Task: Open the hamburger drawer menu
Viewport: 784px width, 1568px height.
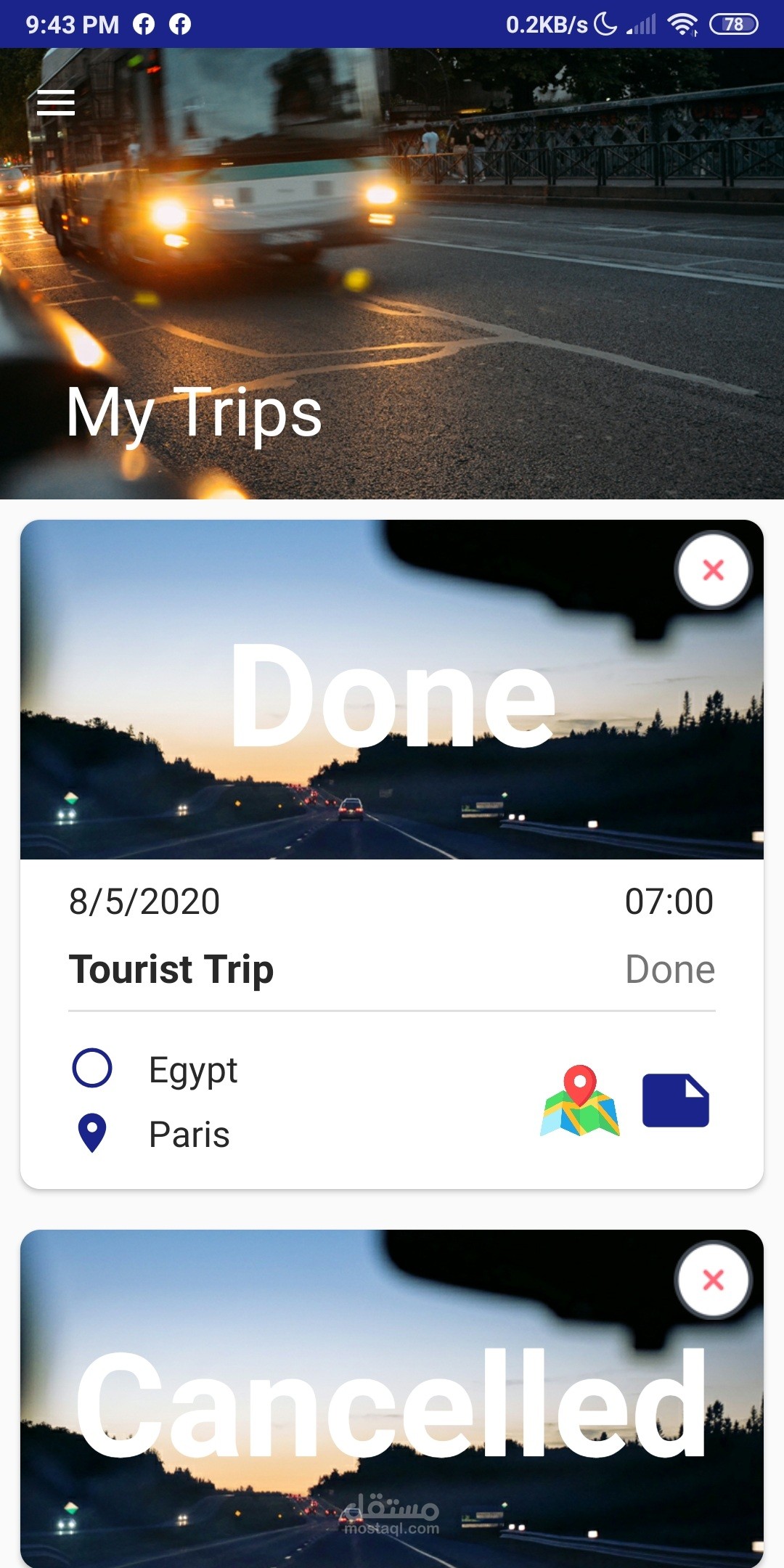Action: (56, 103)
